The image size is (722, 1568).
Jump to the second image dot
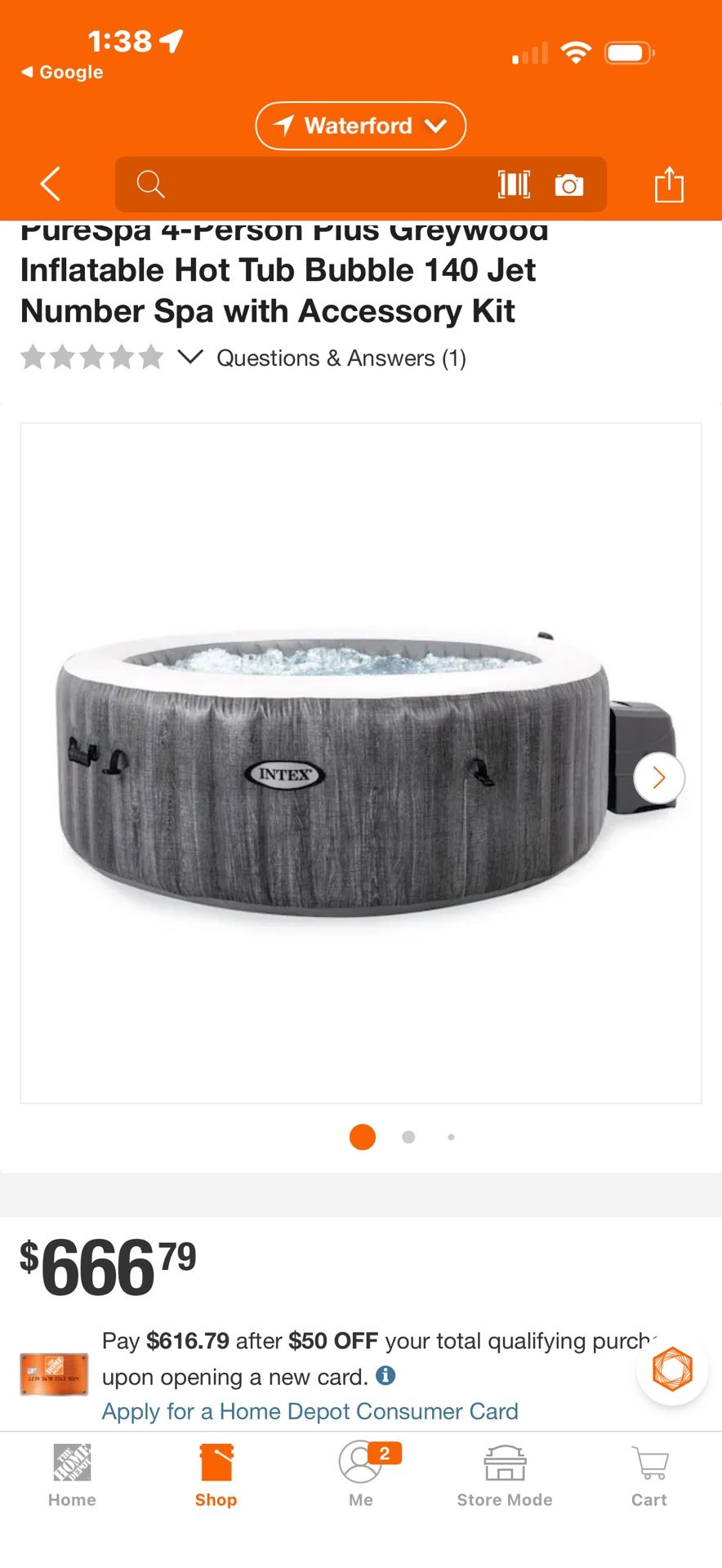coord(408,1137)
